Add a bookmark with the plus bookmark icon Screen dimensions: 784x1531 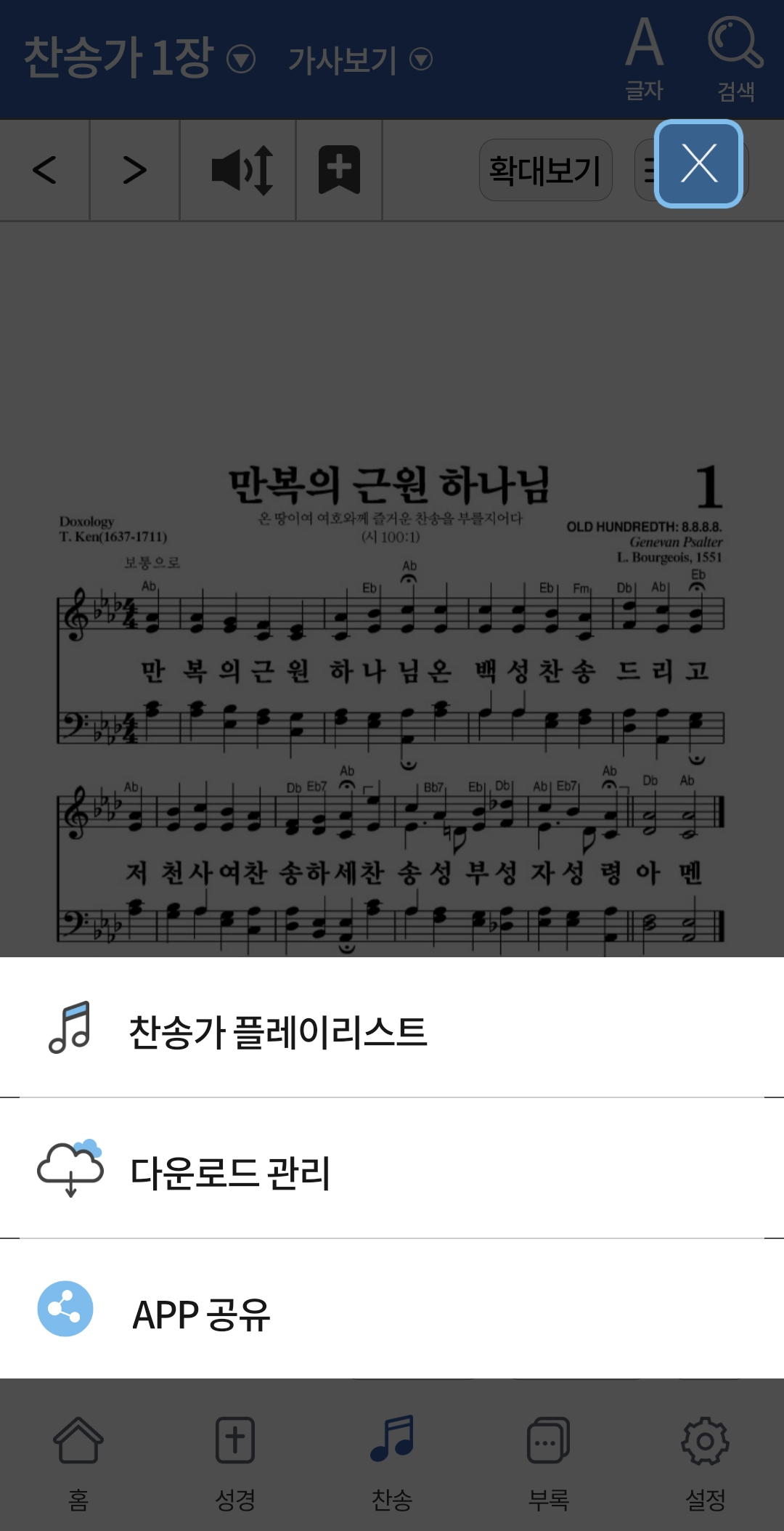tap(339, 168)
